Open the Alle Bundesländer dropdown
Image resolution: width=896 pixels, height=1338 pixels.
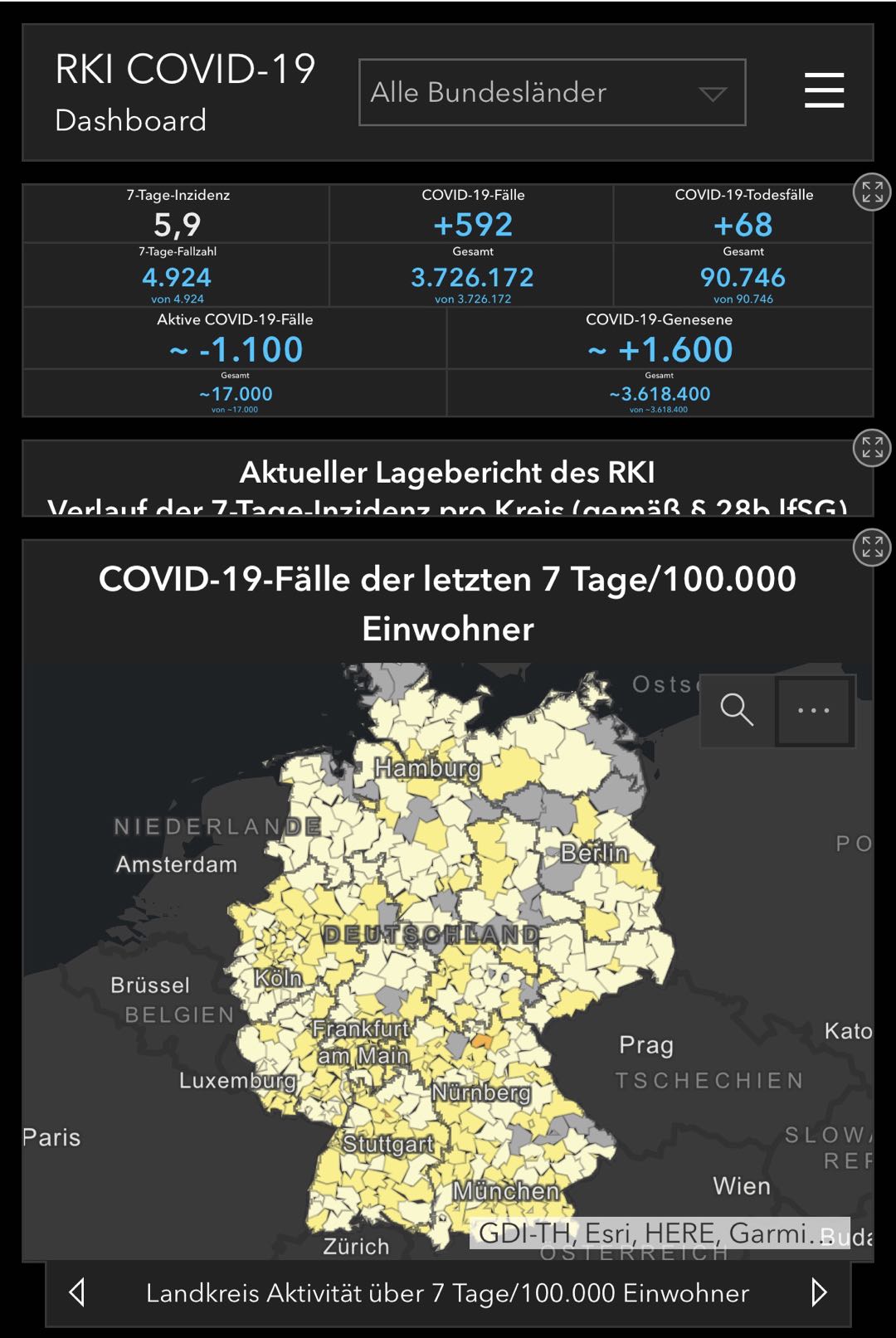click(x=552, y=92)
